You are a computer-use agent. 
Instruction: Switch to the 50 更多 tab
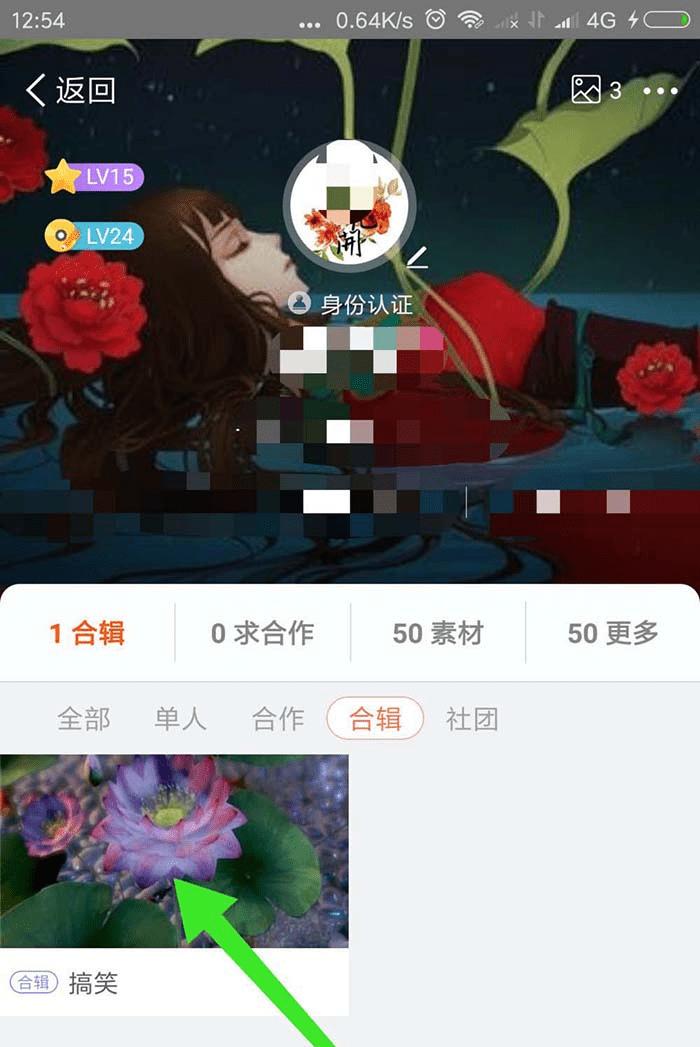[x=612, y=633]
